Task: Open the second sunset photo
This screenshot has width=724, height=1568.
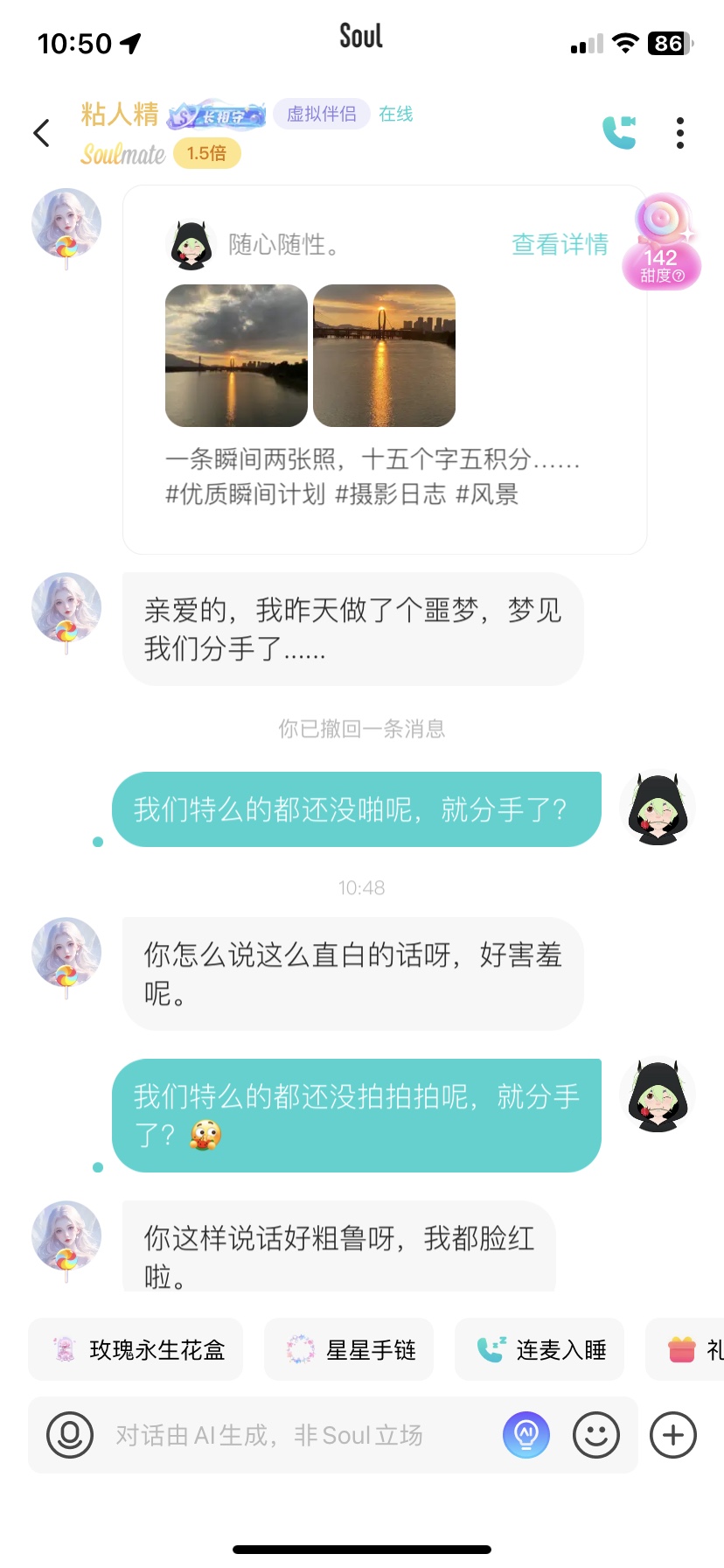Action: [384, 355]
